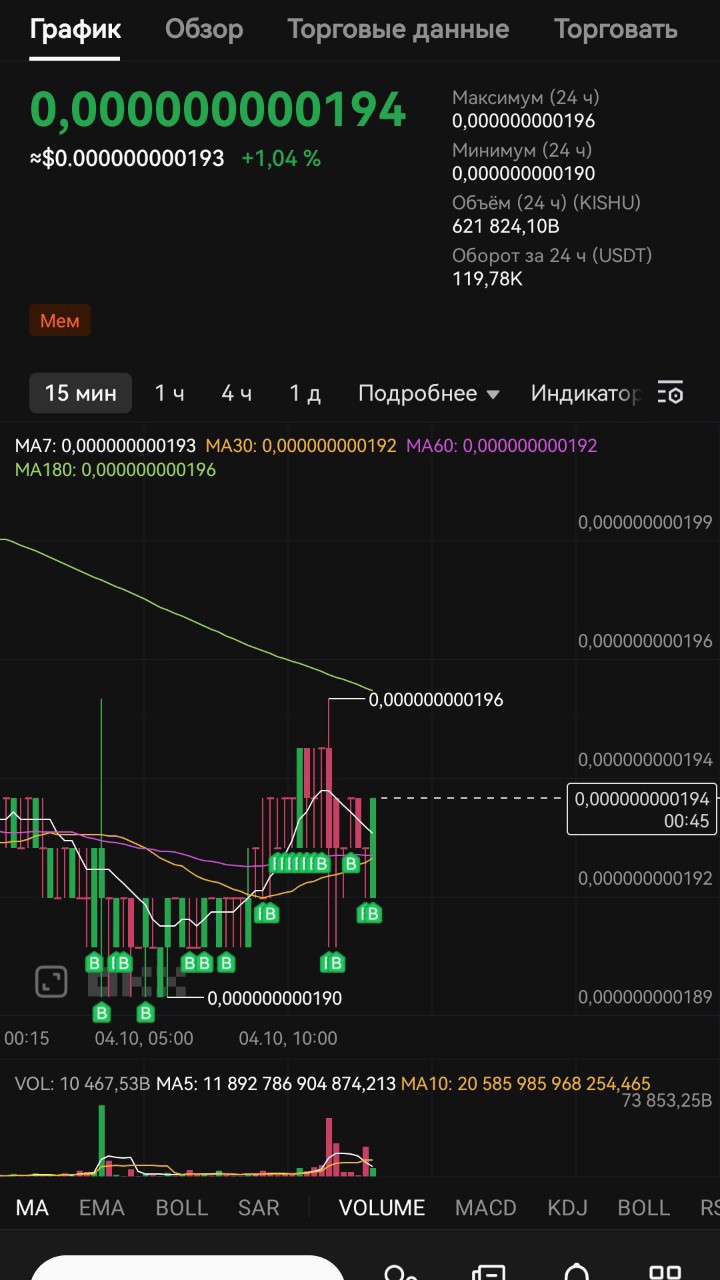Show the MACD sub-indicator
720x1280 pixels.
(486, 1208)
